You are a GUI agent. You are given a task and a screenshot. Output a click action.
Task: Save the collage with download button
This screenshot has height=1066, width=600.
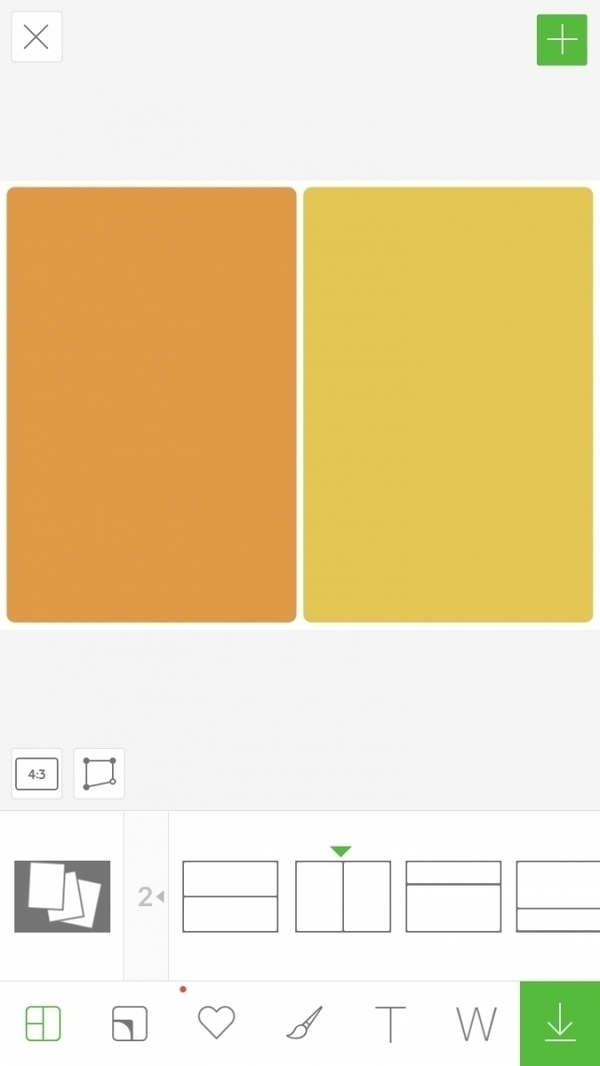point(560,1024)
